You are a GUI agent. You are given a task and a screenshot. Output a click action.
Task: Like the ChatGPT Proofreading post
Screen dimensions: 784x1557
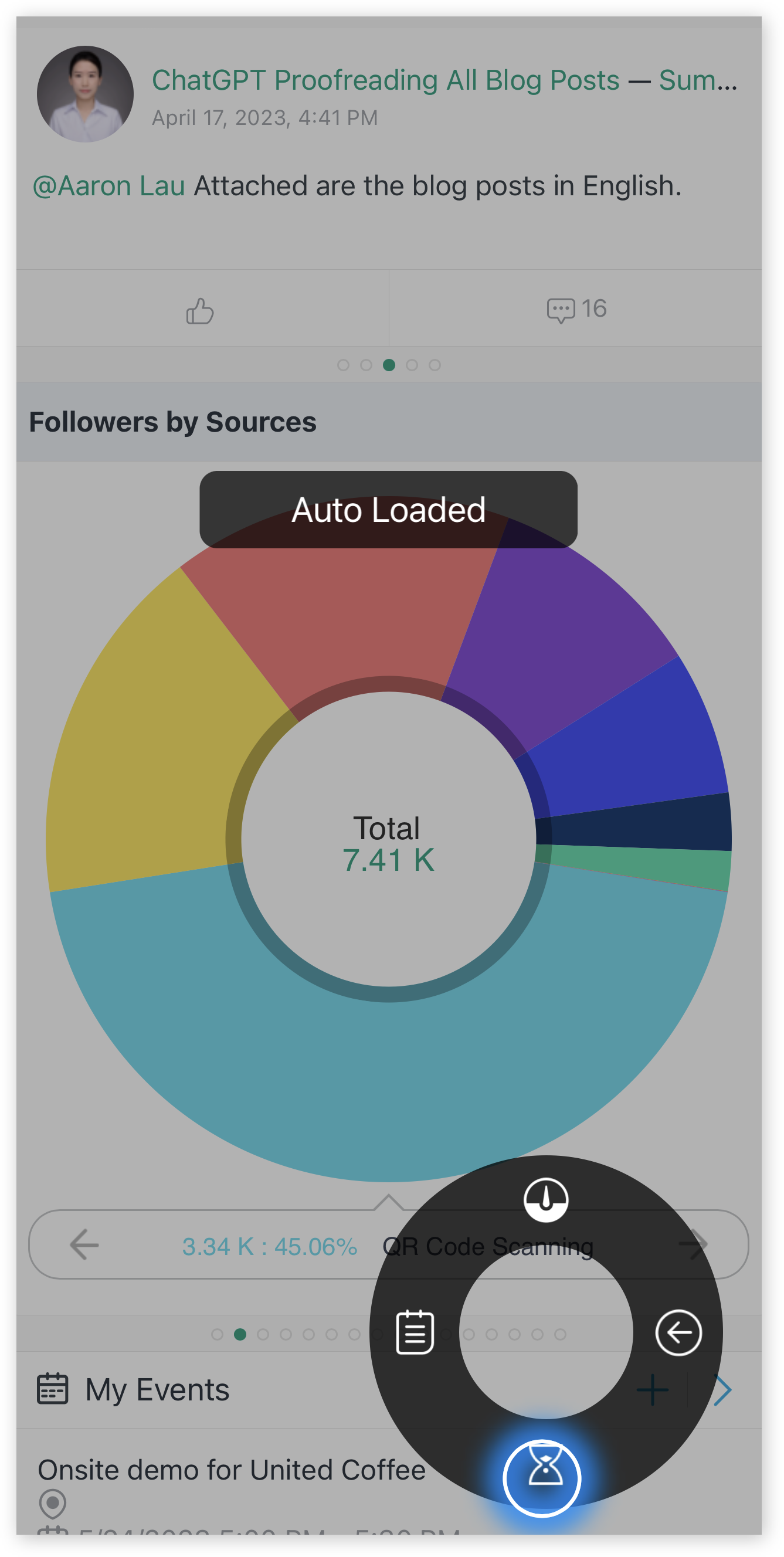pyautogui.click(x=200, y=311)
